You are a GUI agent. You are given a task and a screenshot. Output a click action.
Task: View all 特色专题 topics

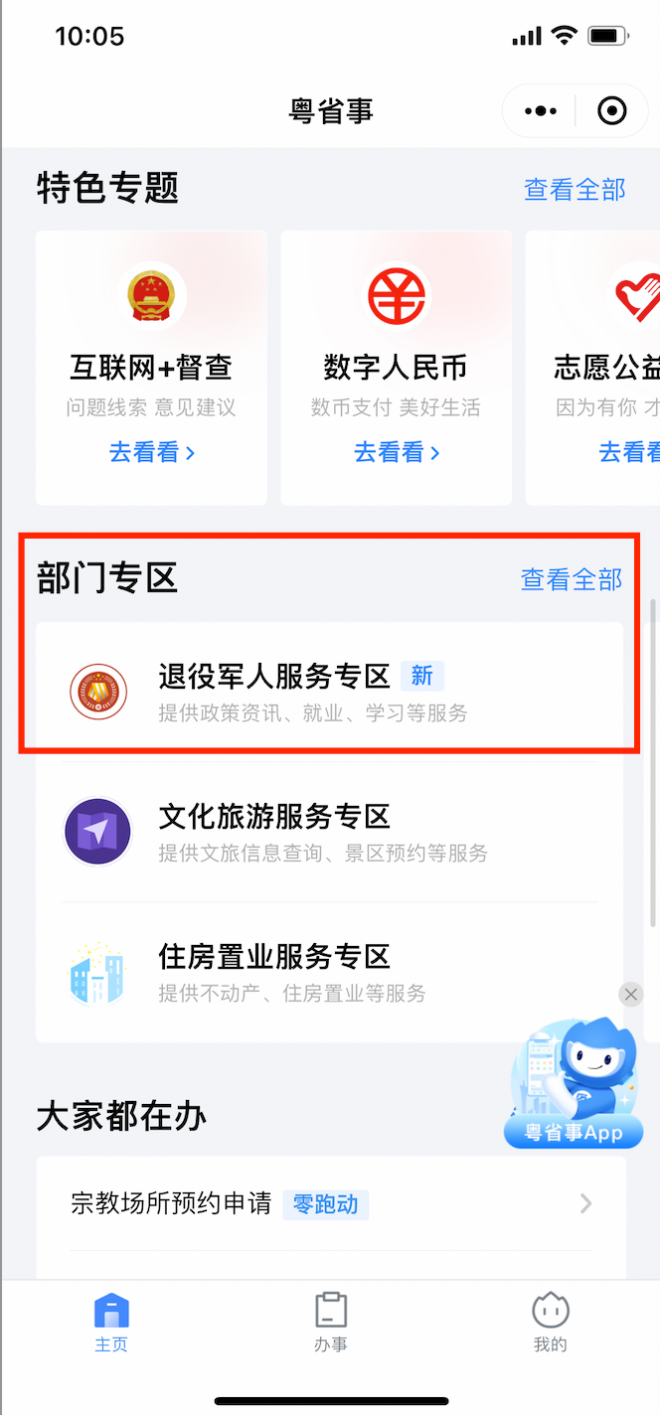(x=574, y=189)
